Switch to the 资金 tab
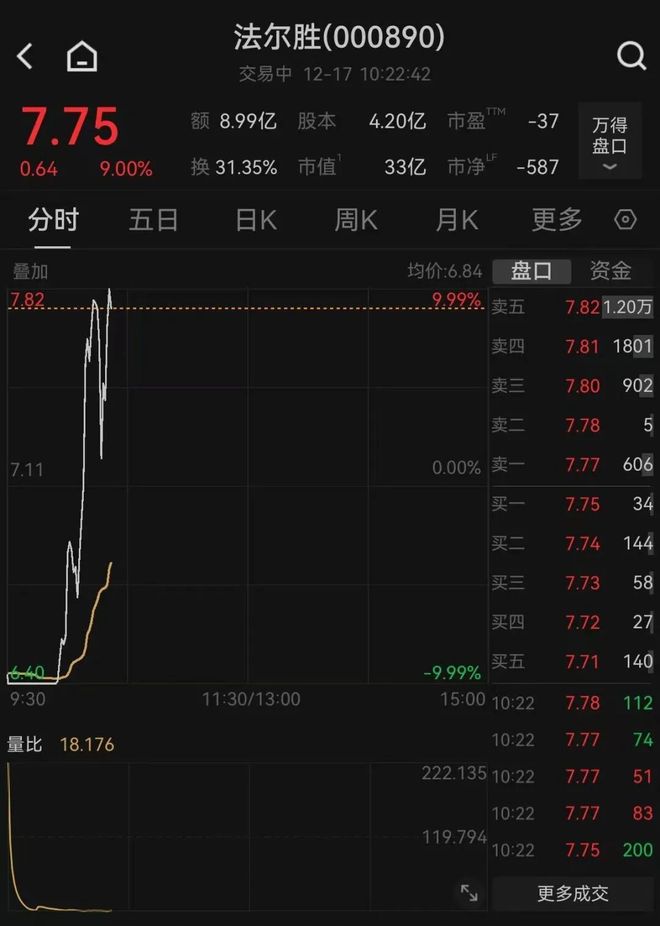Viewport: 660px width, 926px height. [610, 271]
